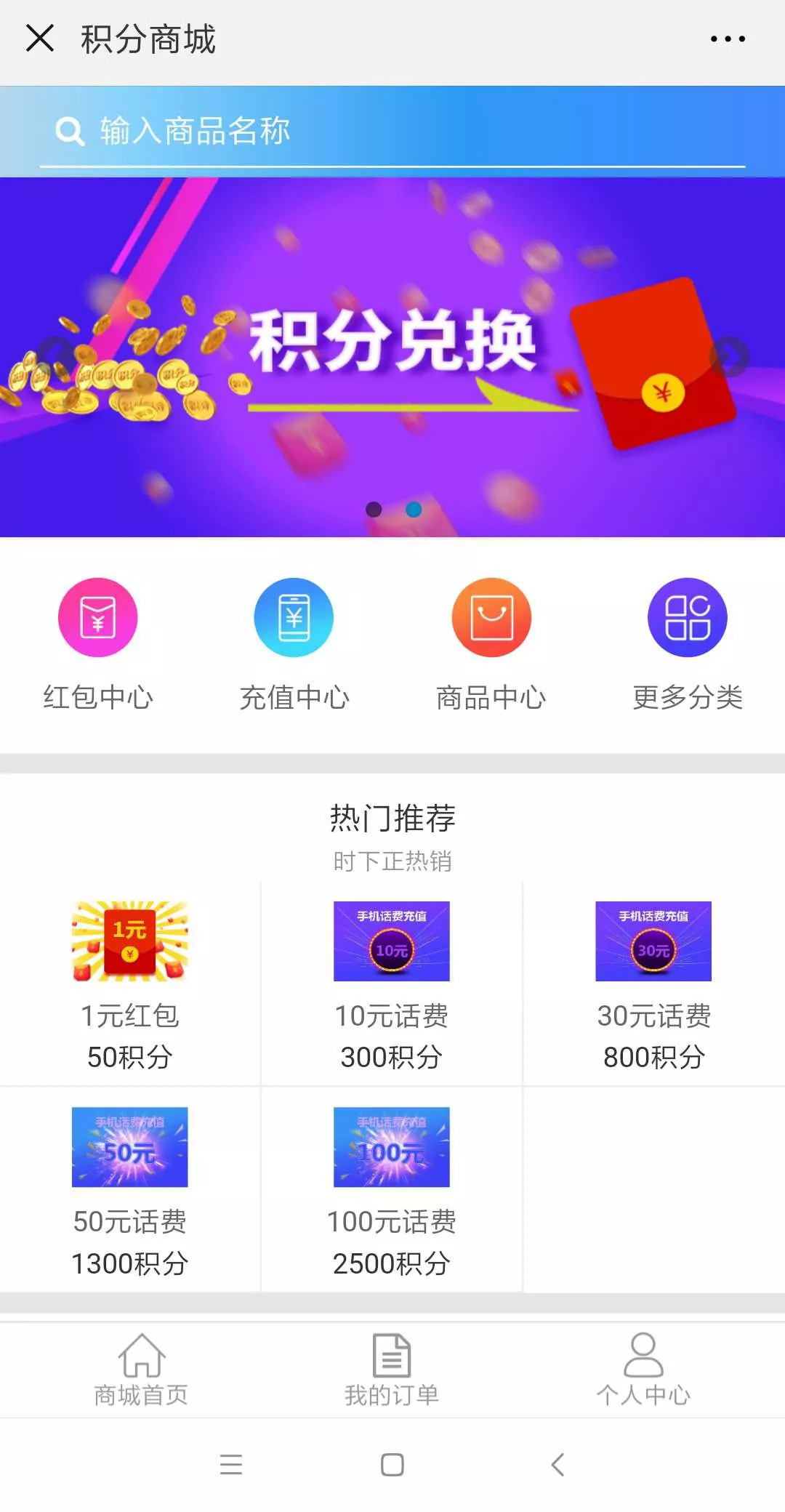Advance banner with right carousel arrow

click(730, 355)
